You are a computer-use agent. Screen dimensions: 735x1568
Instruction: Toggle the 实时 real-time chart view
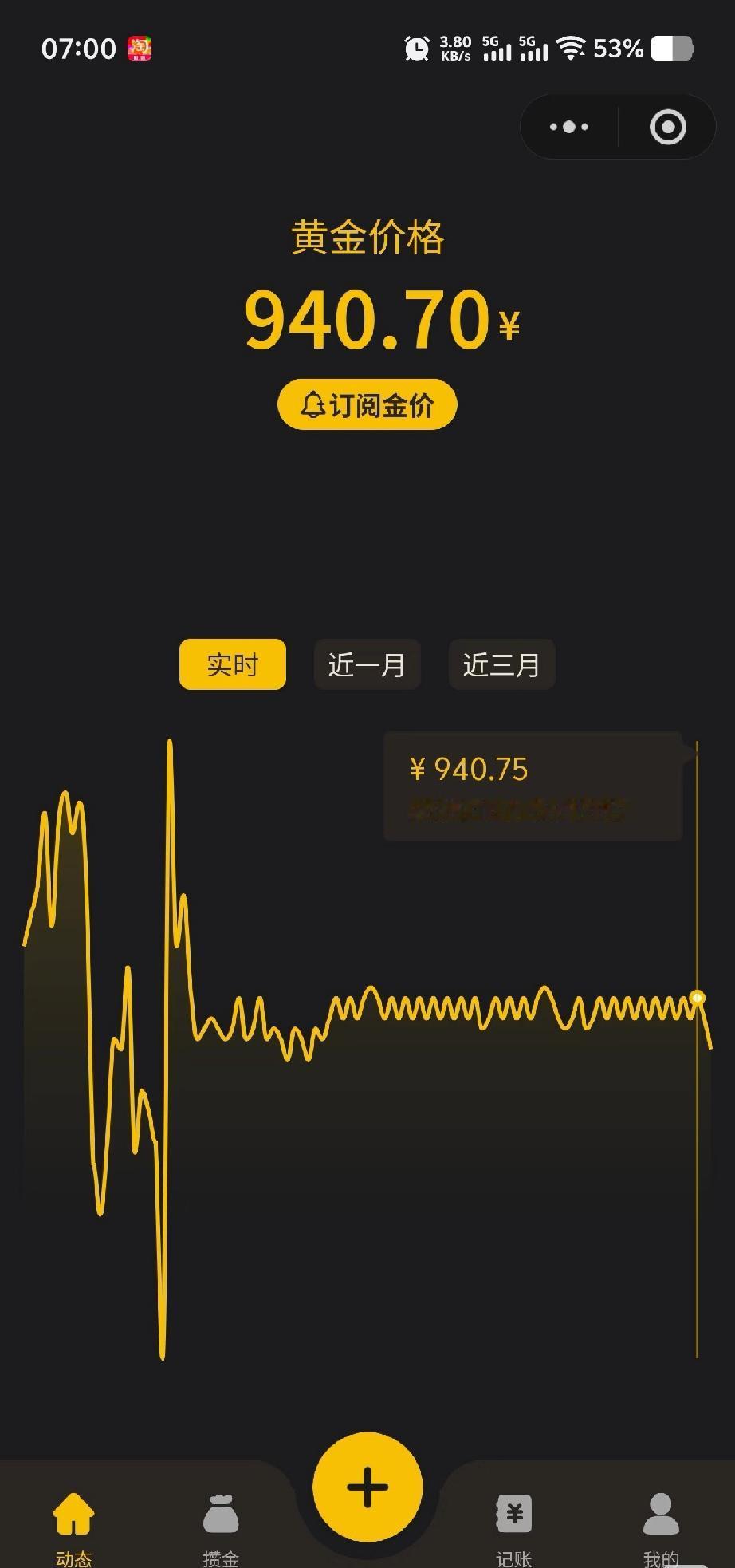point(232,664)
